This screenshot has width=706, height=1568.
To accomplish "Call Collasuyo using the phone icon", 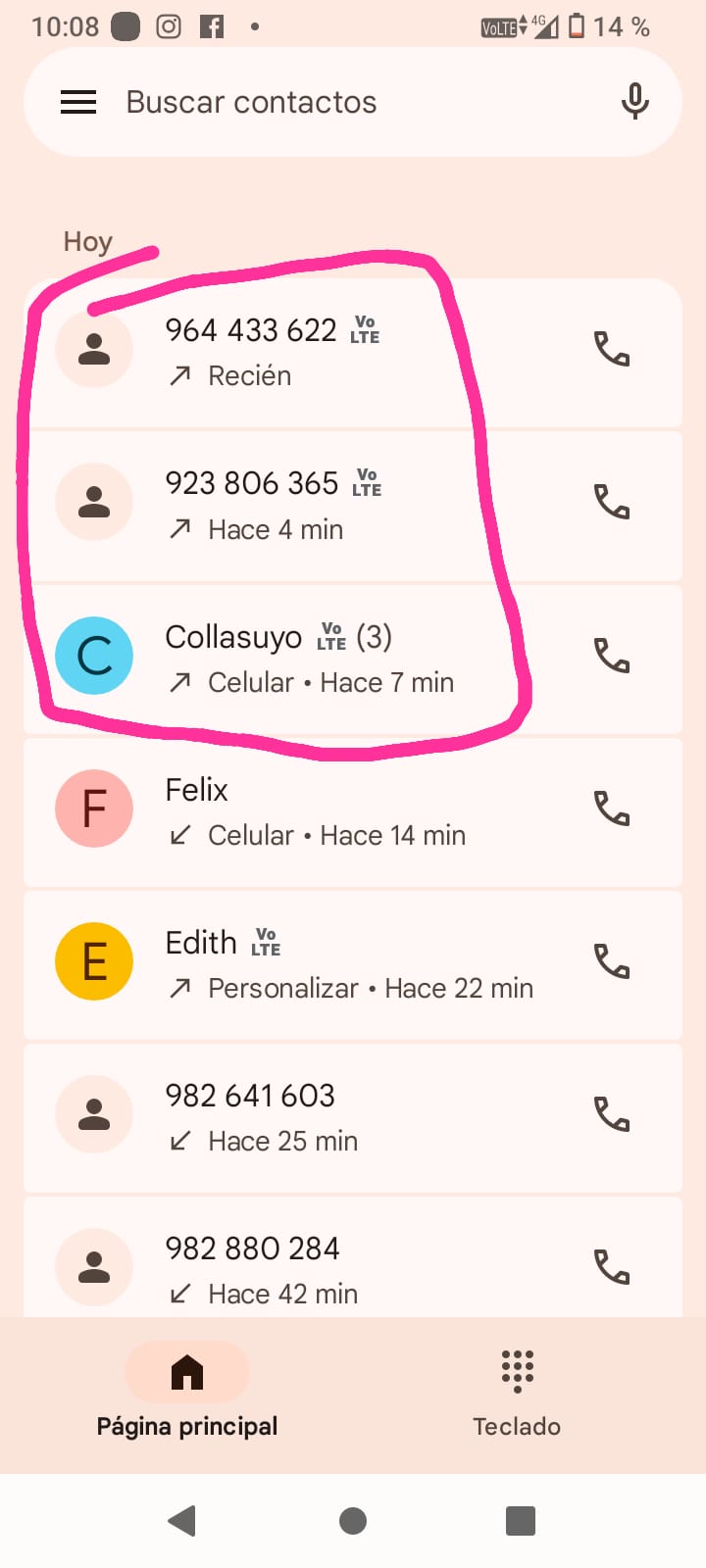I will [x=612, y=655].
